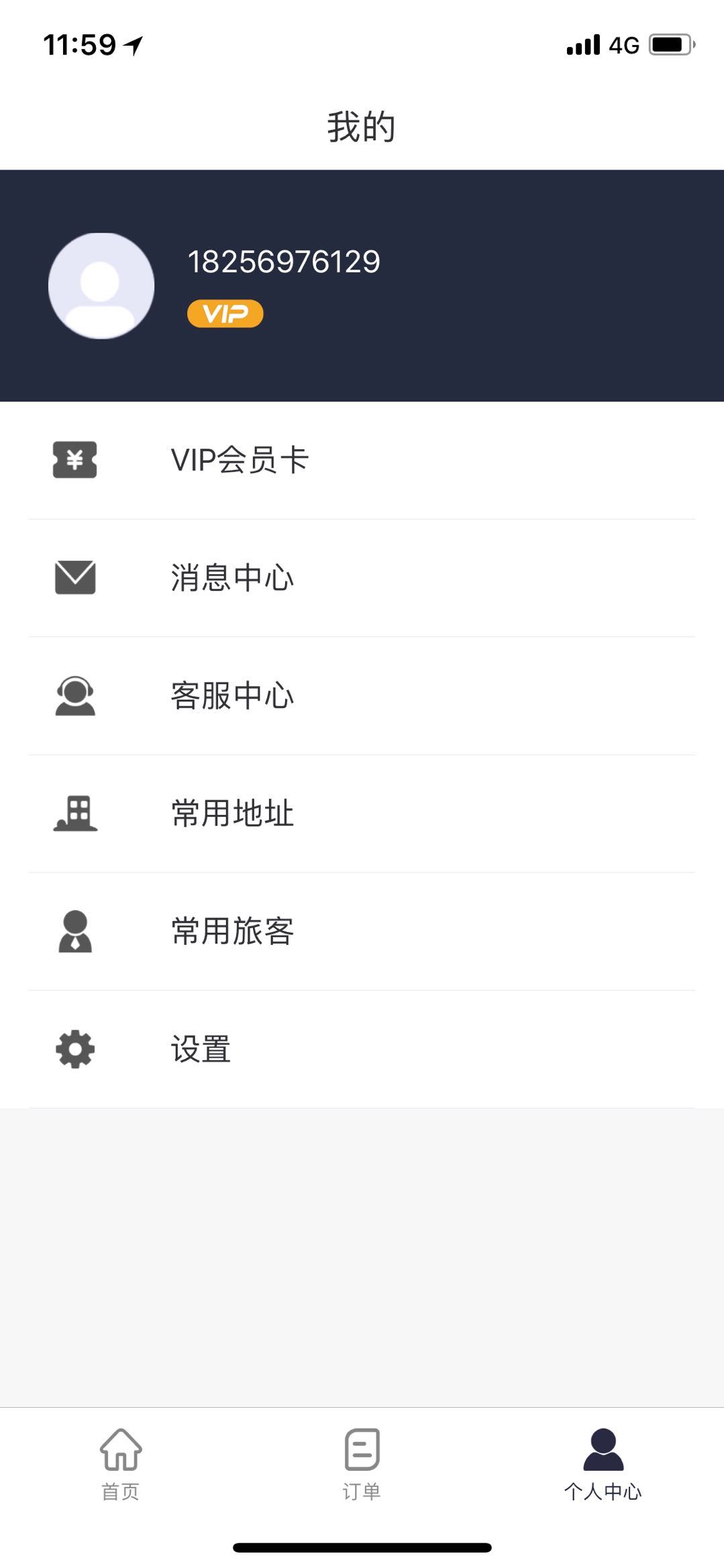
Task: Select the 个人中心 tab
Action: pyautogui.click(x=603, y=1465)
